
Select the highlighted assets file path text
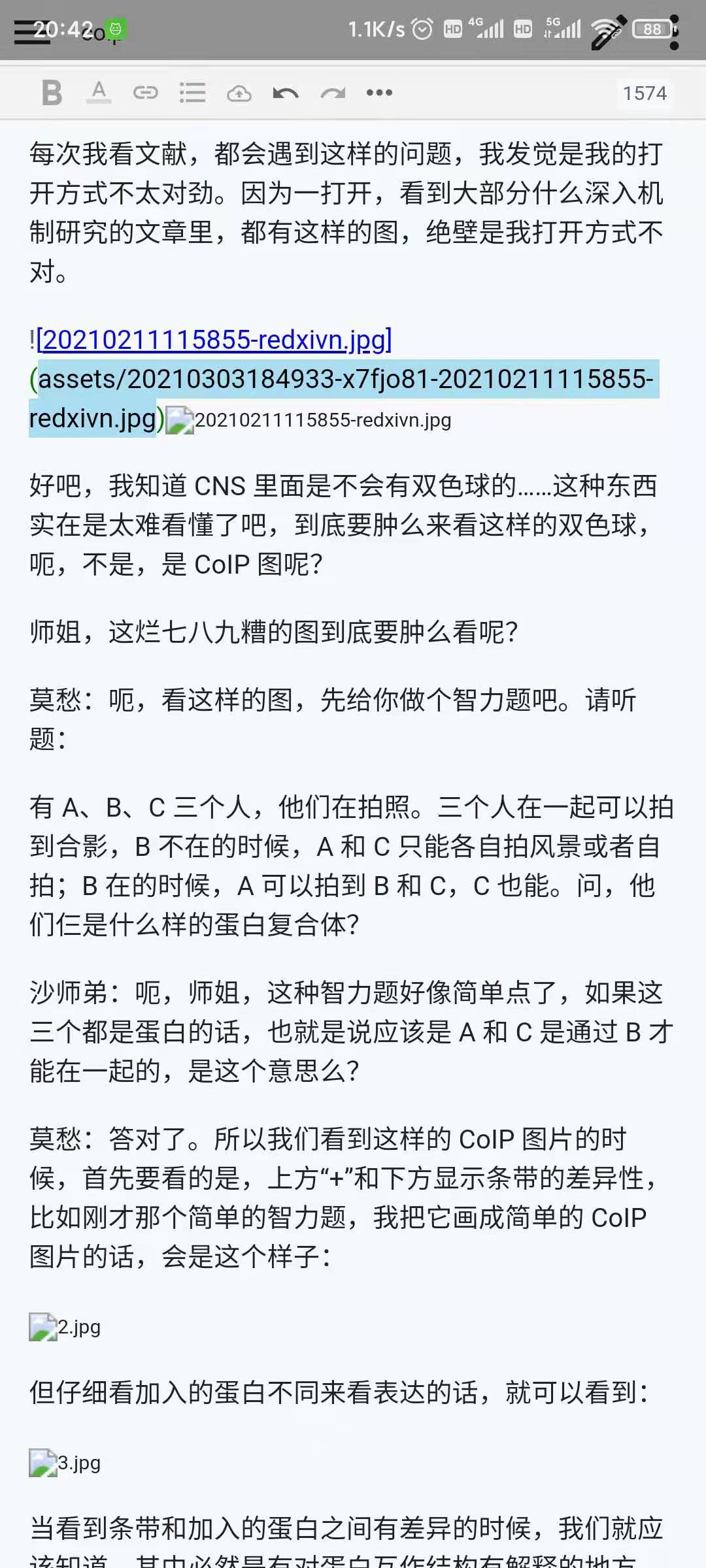[x=340, y=379]
